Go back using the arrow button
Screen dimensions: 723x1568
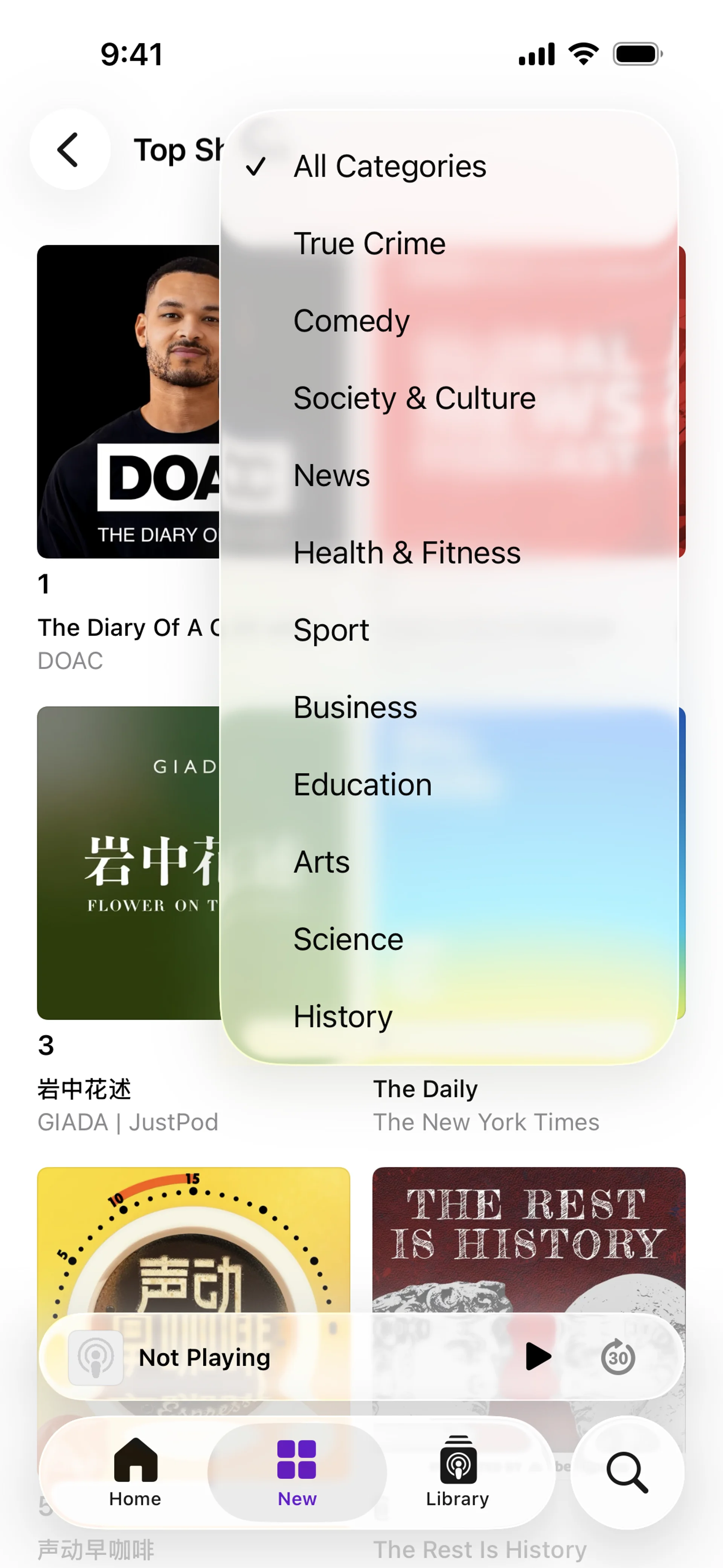pyautogui.click(x=69, y=149)
